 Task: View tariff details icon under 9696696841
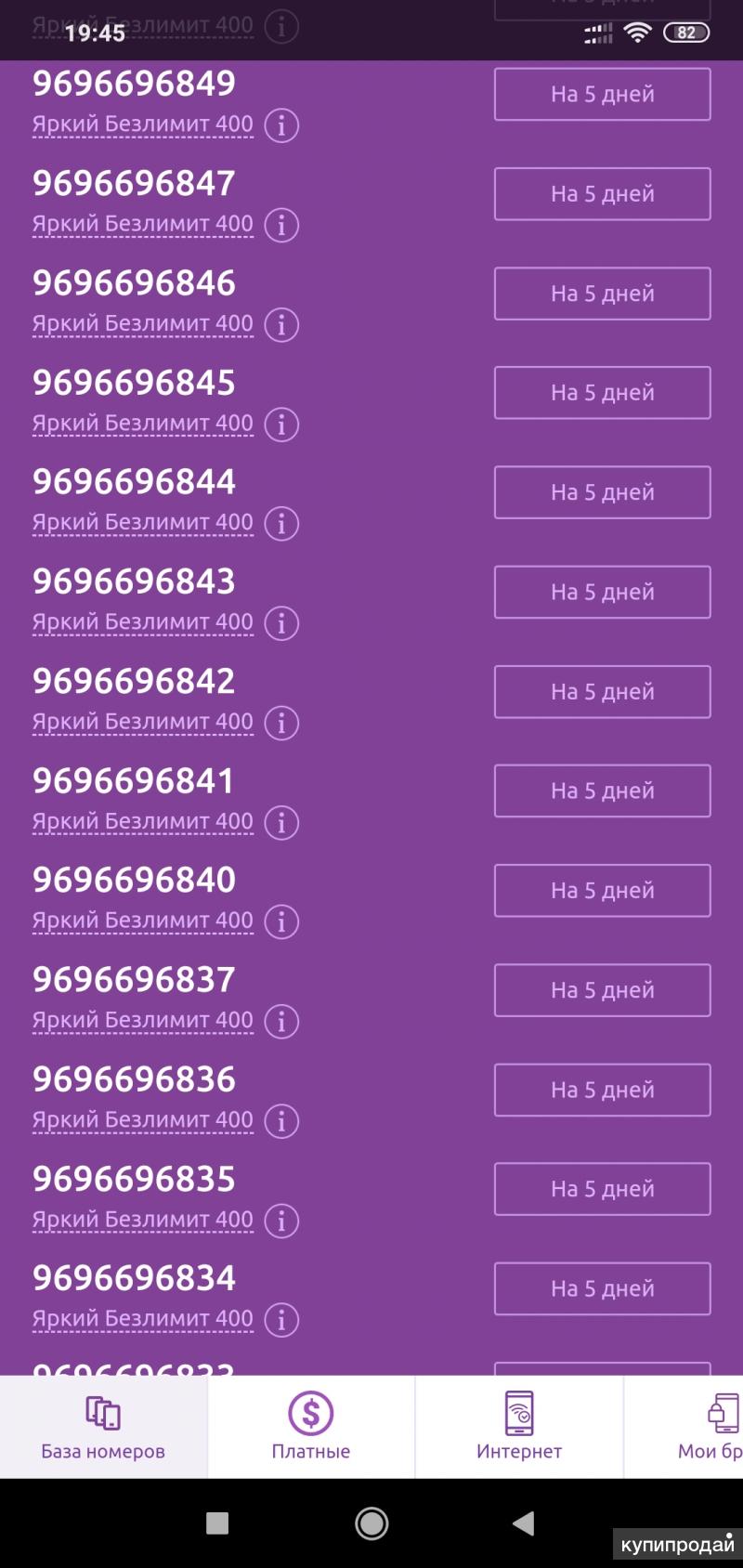click(281, 822)
